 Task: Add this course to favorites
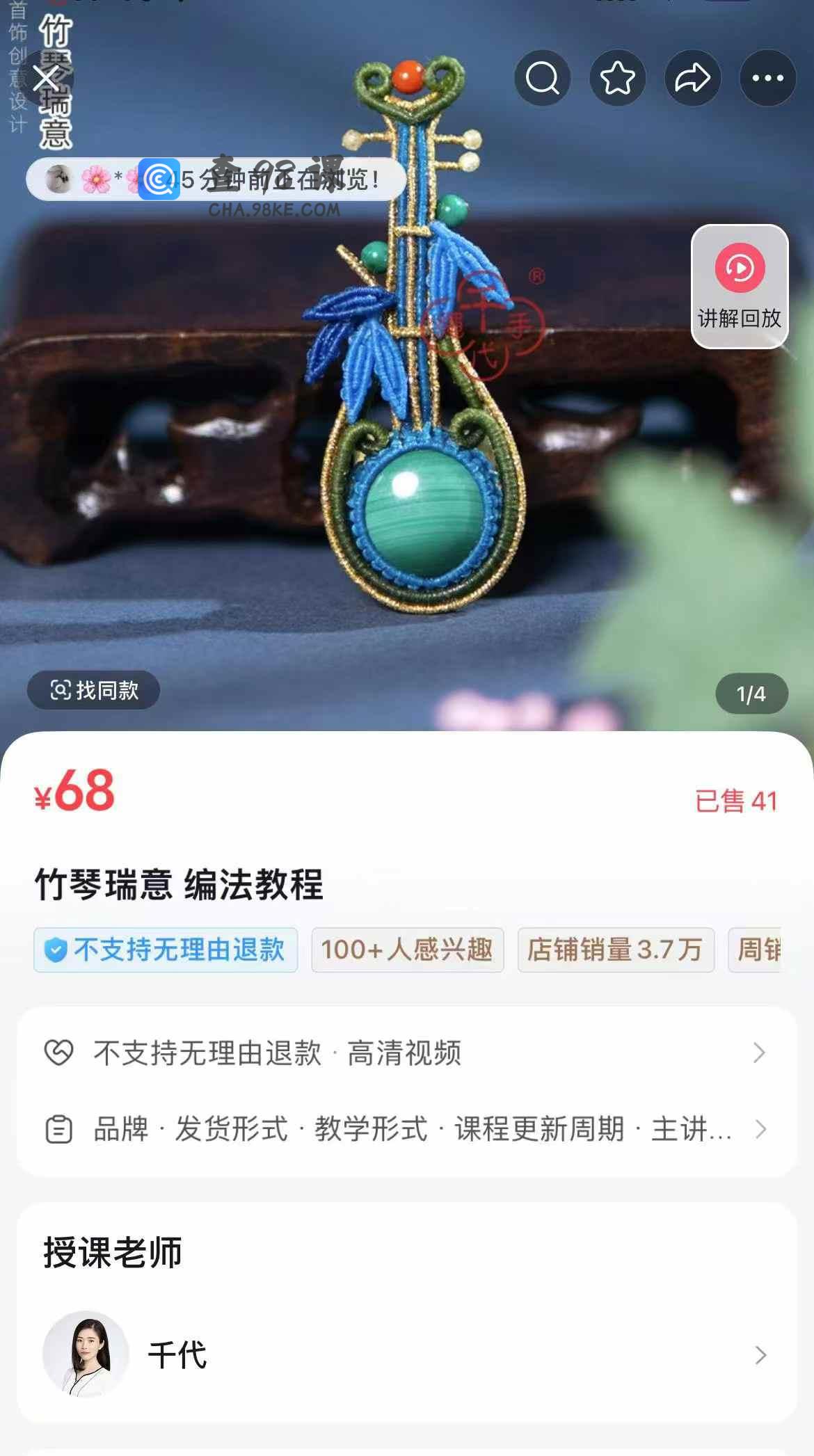point(617,78)
